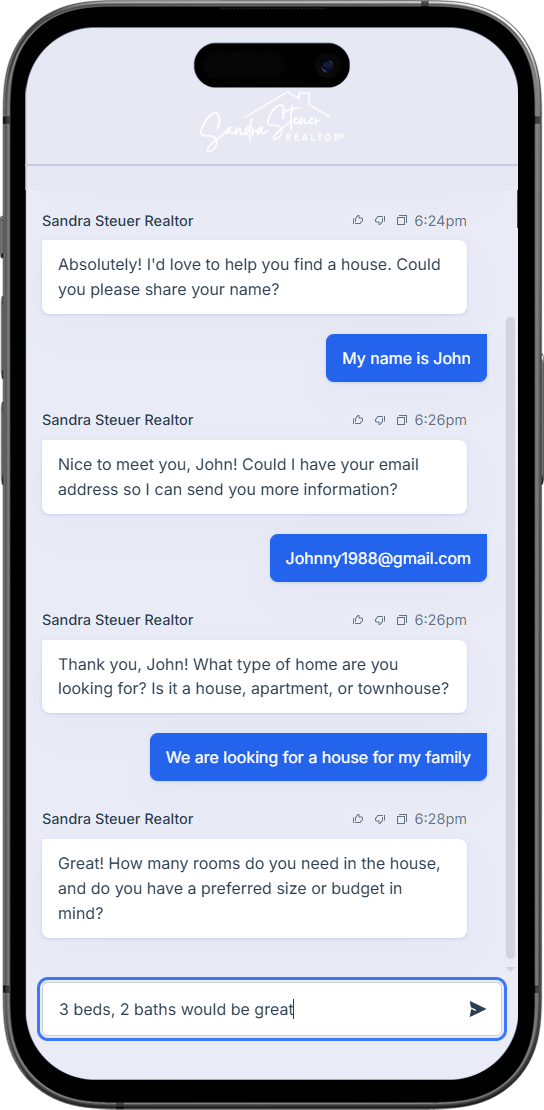Copy the 6:28pm 'How many rooms' message
This screenshot has height=1110, width=544.
(x=402, y=819)
